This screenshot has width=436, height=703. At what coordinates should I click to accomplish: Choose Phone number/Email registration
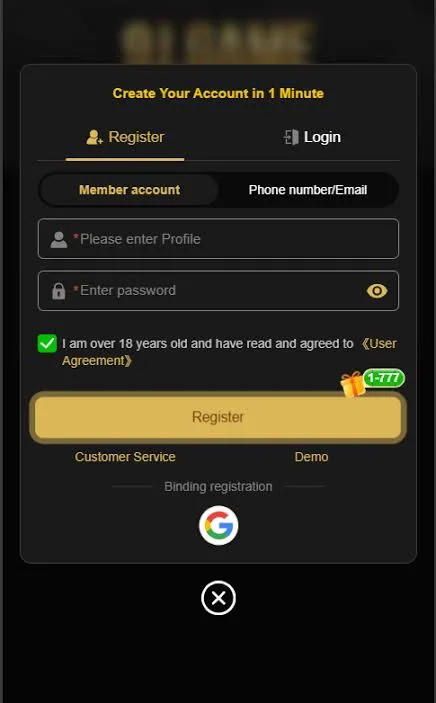308,190
